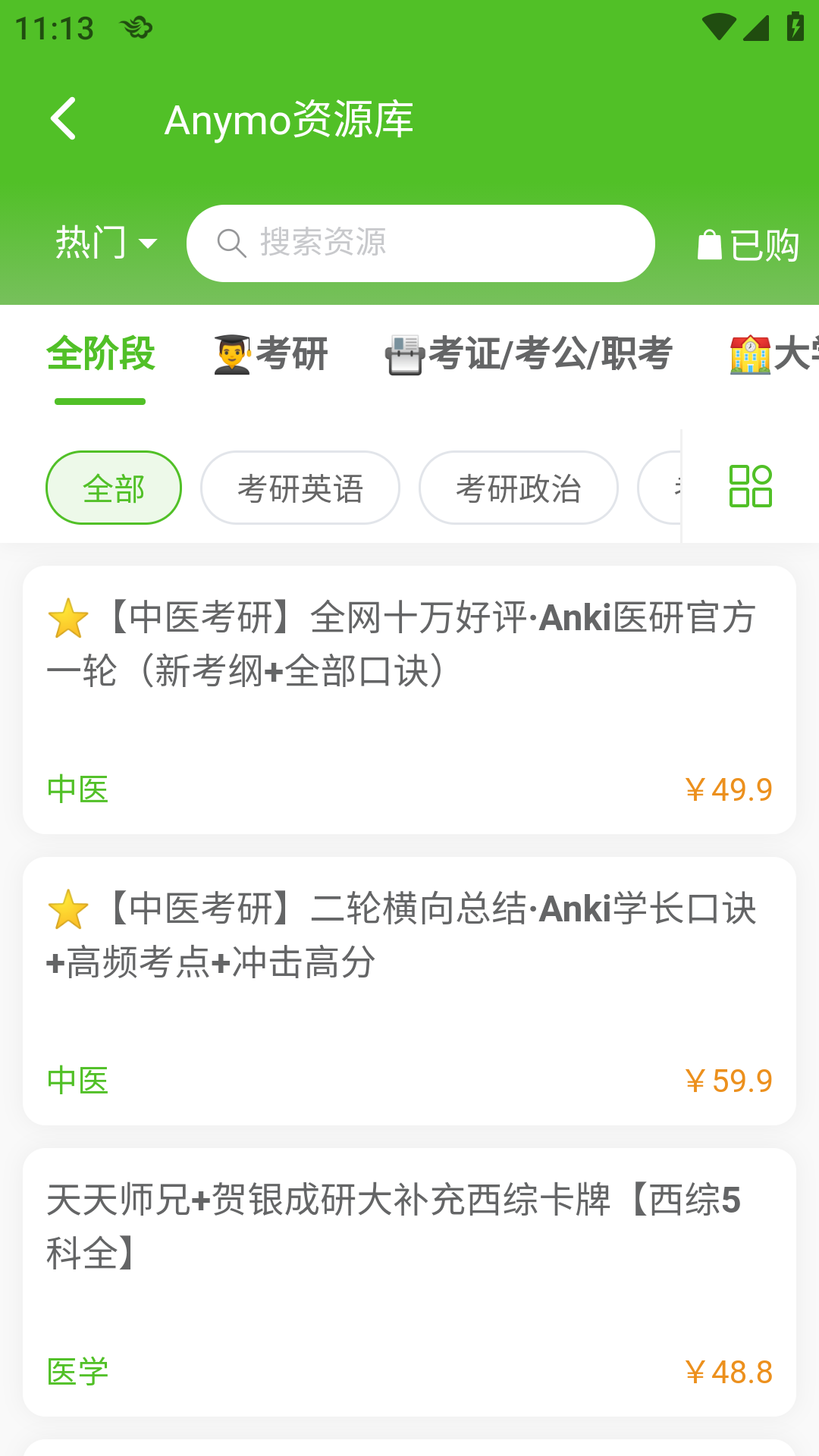Switch to the 全阶段 tab
This screenshot has height=1456, width=819.
pos(100,354)
